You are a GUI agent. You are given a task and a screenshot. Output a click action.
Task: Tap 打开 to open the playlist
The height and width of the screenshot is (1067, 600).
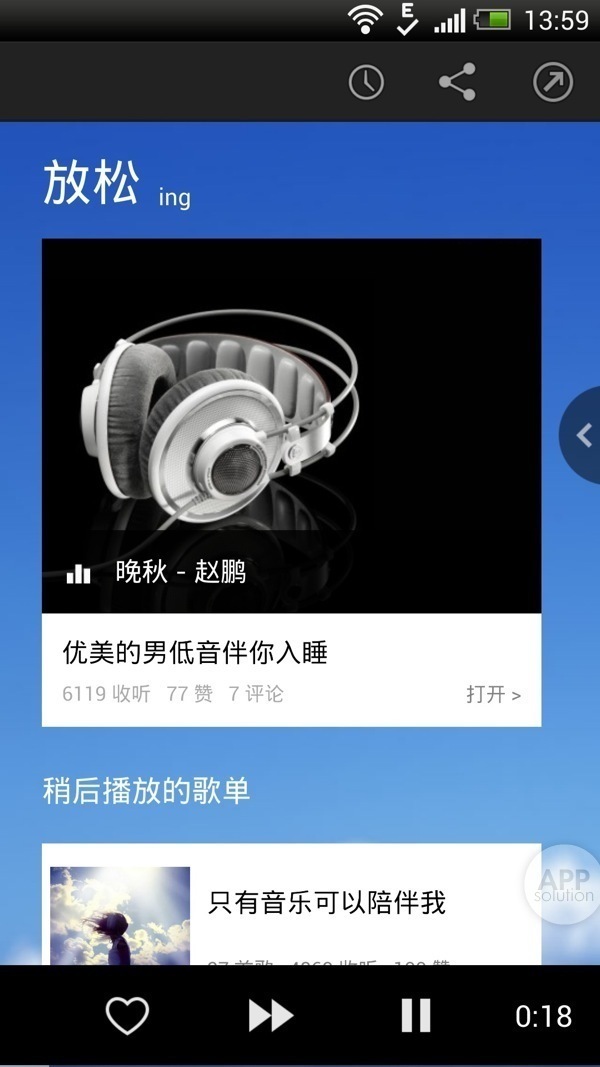(x=493, y=694)
